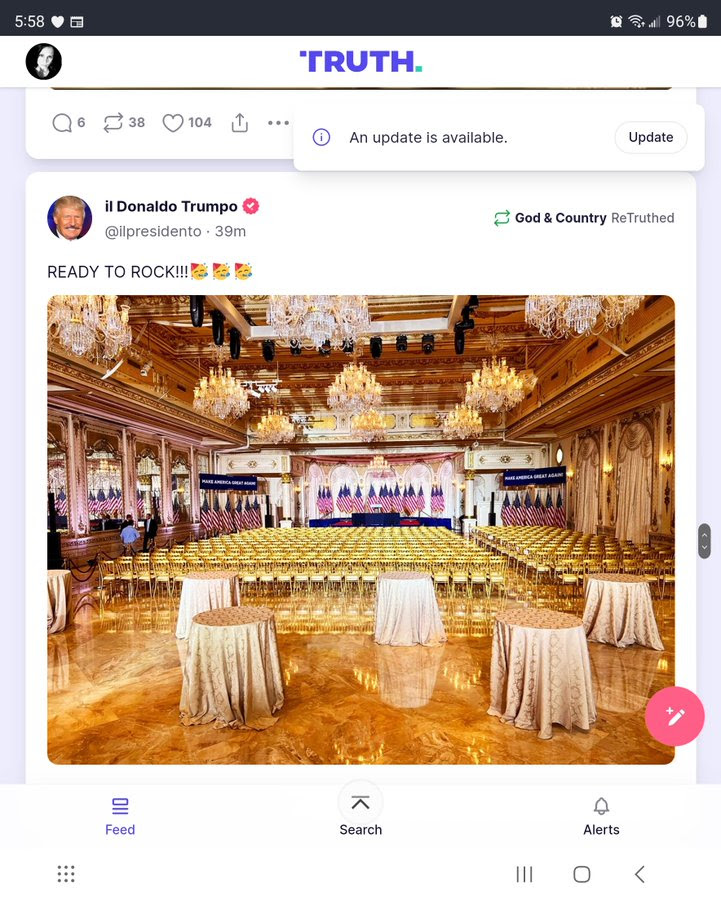Reply to the post with 6 comments

(x=63, y=123)
